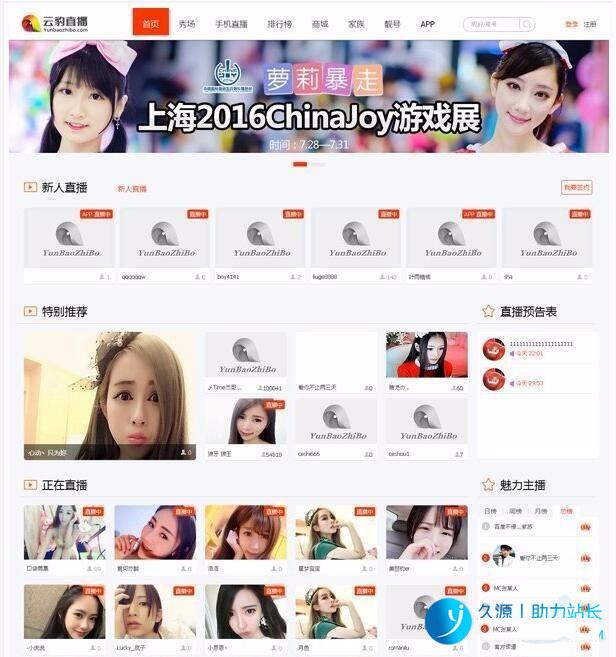
Task: Watch 星梦宝宝's live stream
Action: point(335,532)
